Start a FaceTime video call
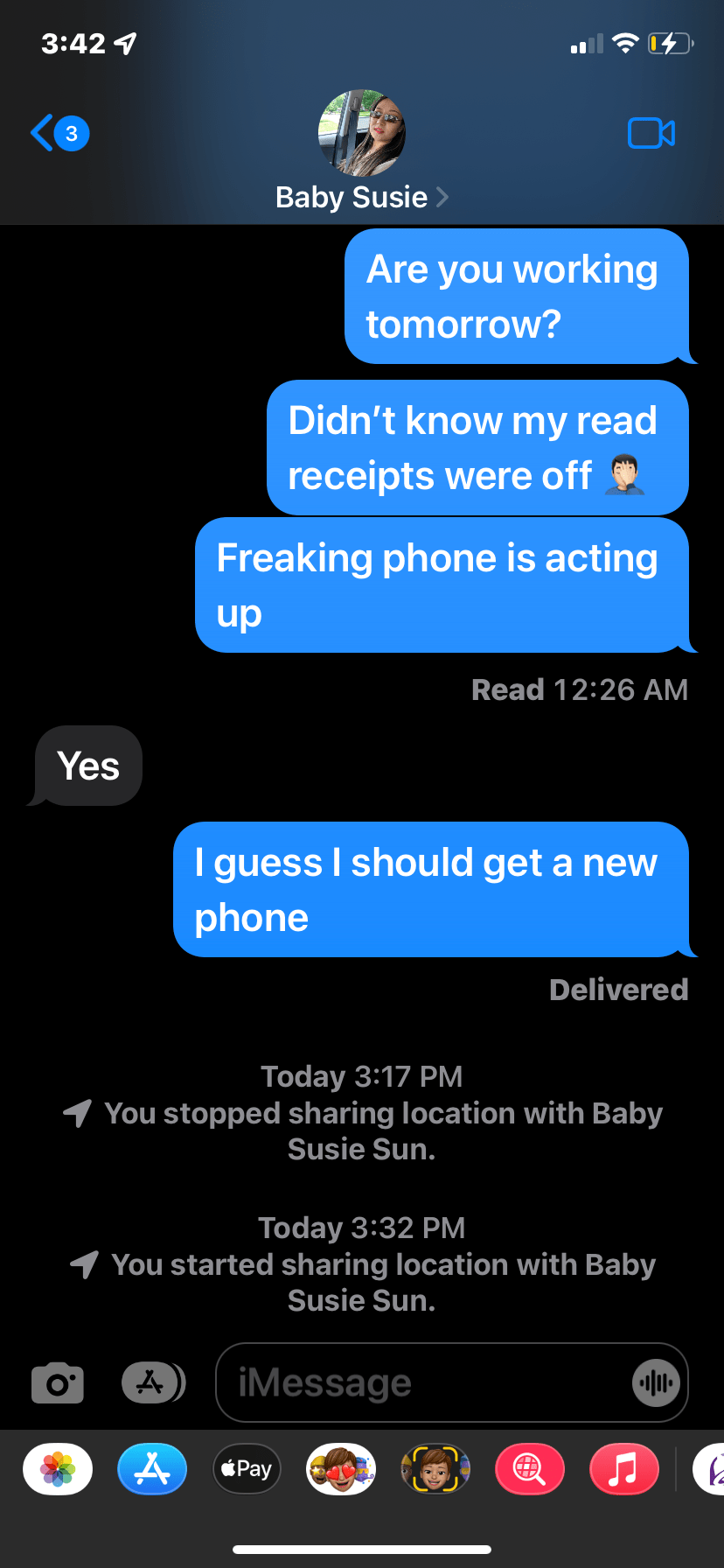The width and height of the screenshot is (724, 1568). tap(651, 133)
